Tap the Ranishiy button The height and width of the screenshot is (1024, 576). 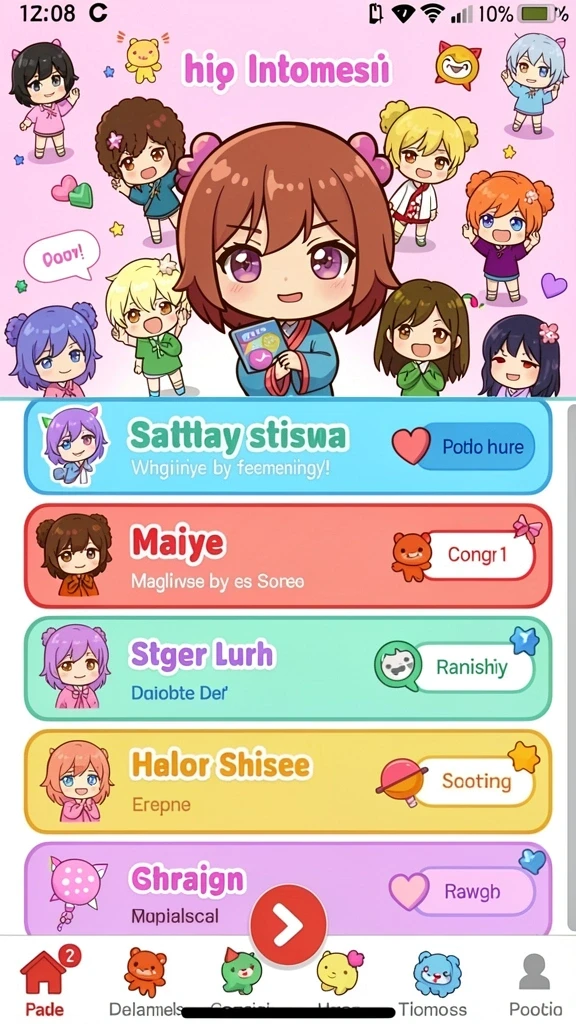click(x=474, y=667)
